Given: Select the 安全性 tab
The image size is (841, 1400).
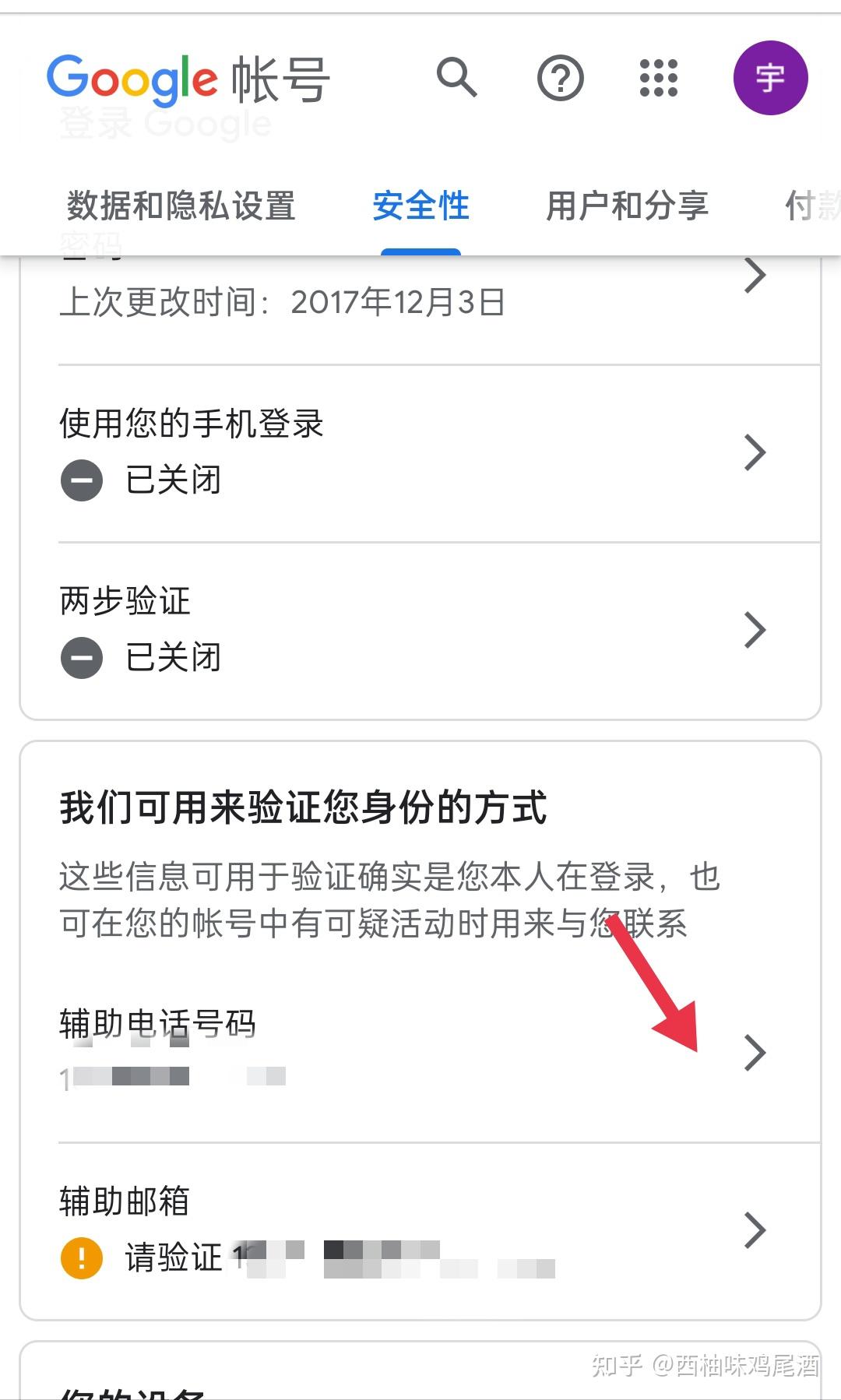Looking at the screenshot, I should [x=420, y=206].
